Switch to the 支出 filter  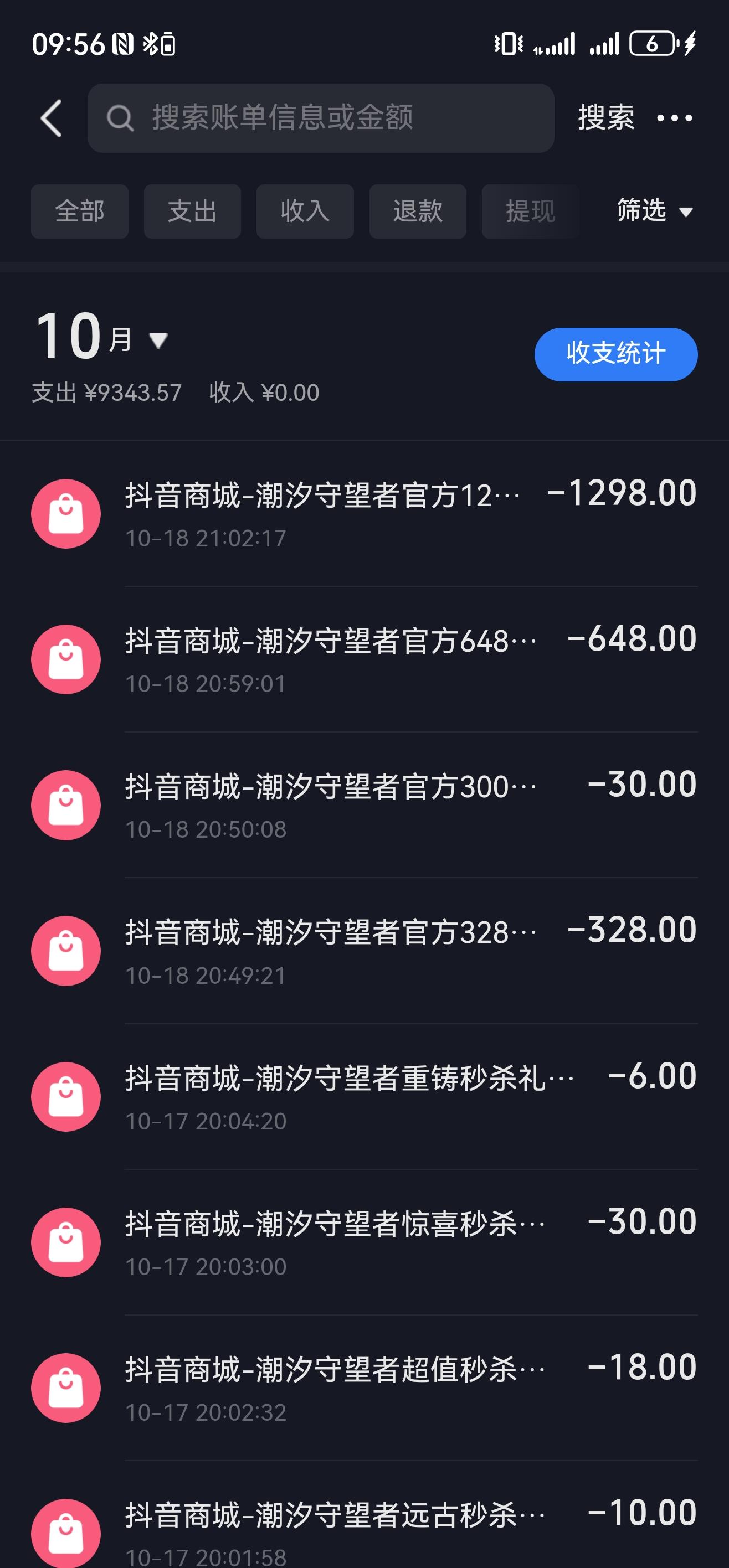point(192,211)
